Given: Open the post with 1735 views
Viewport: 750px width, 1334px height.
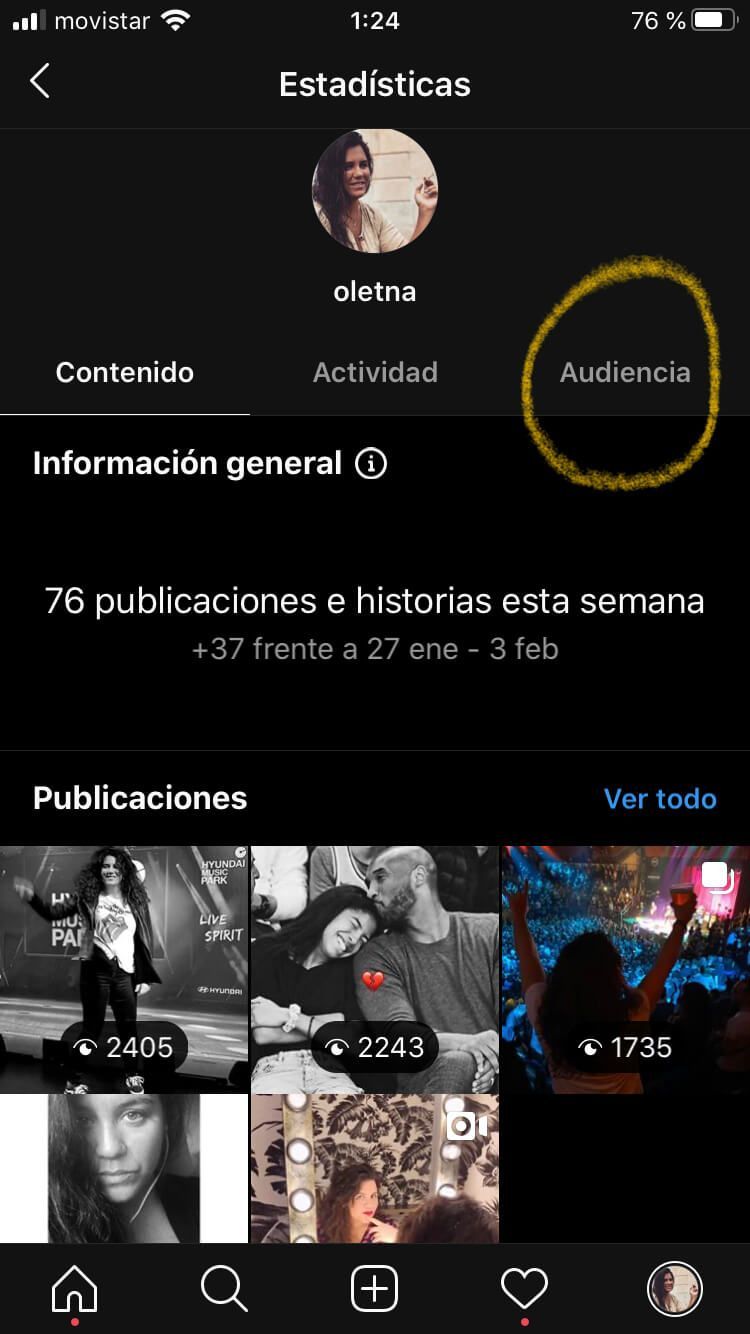Looking at the screenshot, I should tap(626, 969).
